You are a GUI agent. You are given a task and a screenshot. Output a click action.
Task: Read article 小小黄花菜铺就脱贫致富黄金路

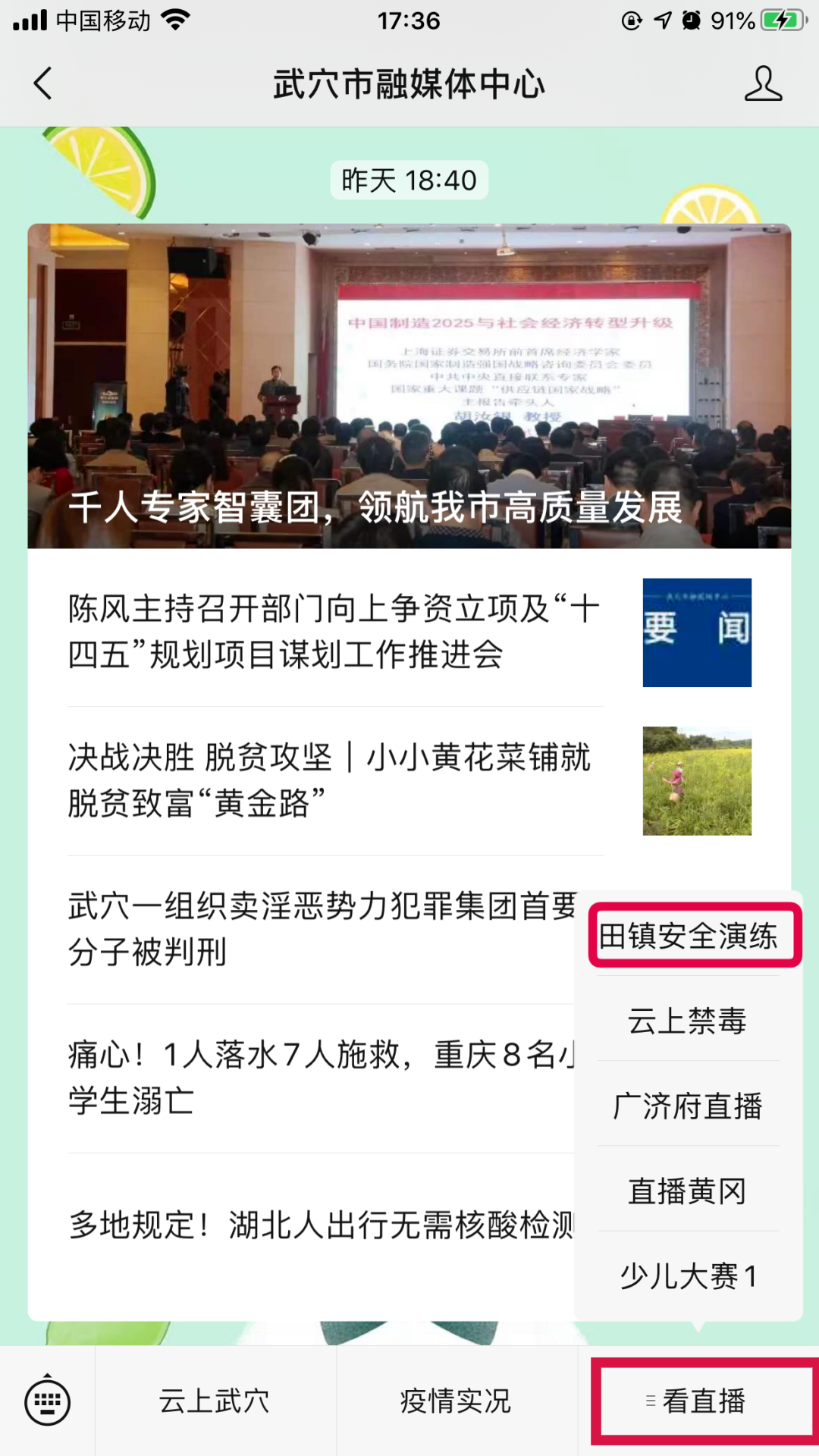point(334,780)
